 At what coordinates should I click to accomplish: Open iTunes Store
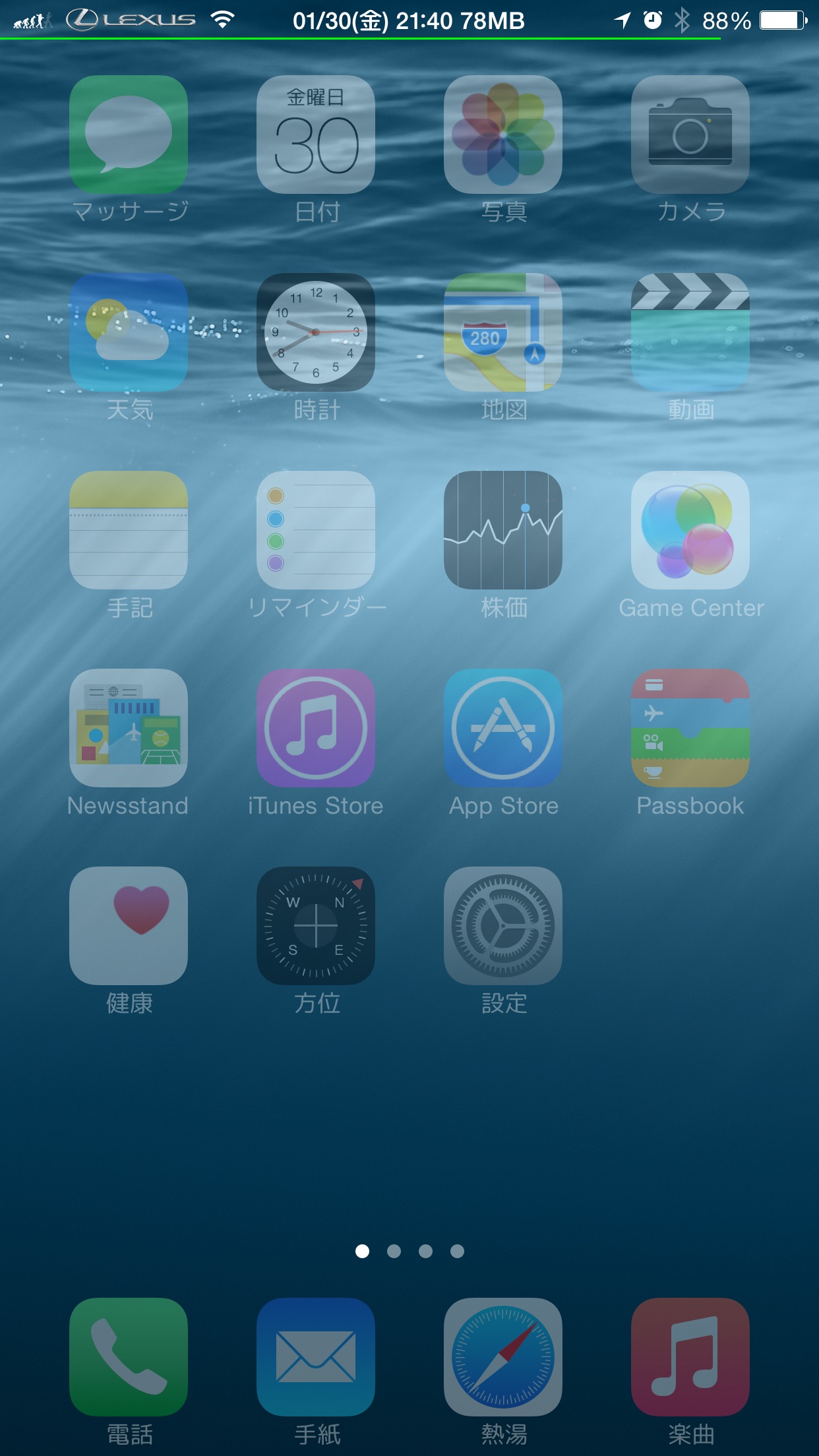click(x=316, y=728)
